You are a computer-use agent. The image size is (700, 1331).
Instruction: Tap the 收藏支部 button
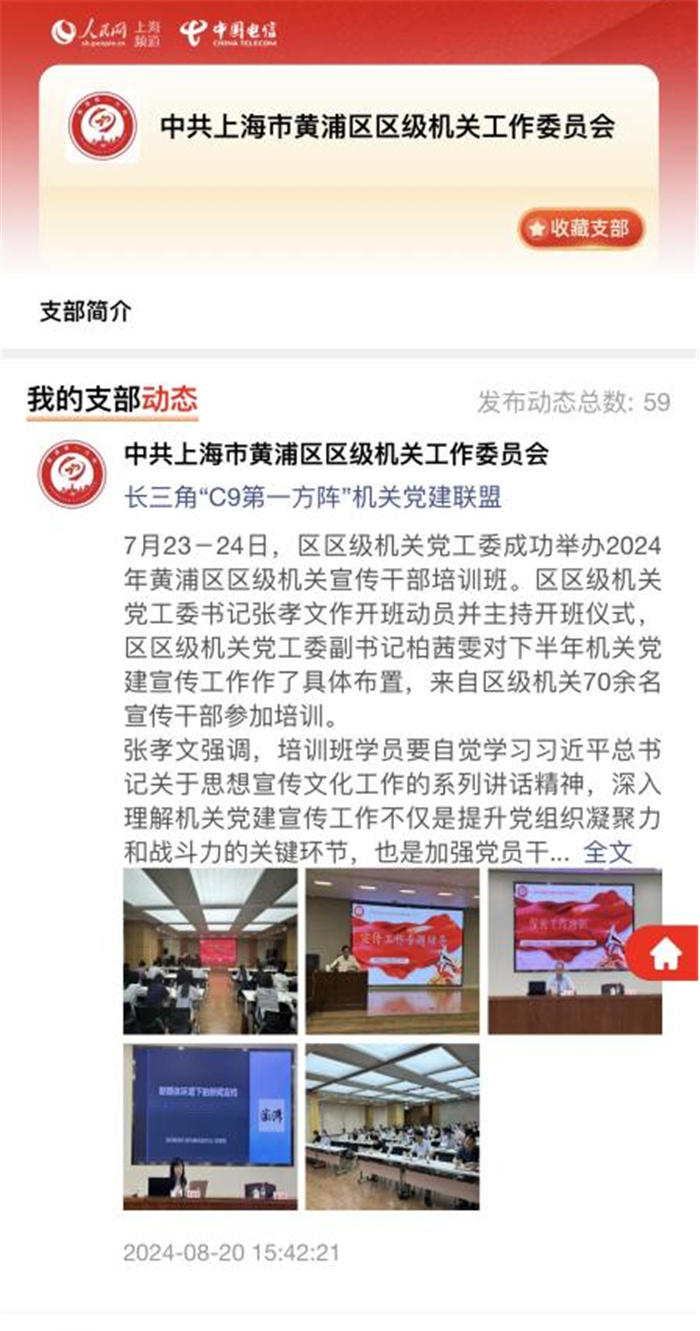point(580,229)
